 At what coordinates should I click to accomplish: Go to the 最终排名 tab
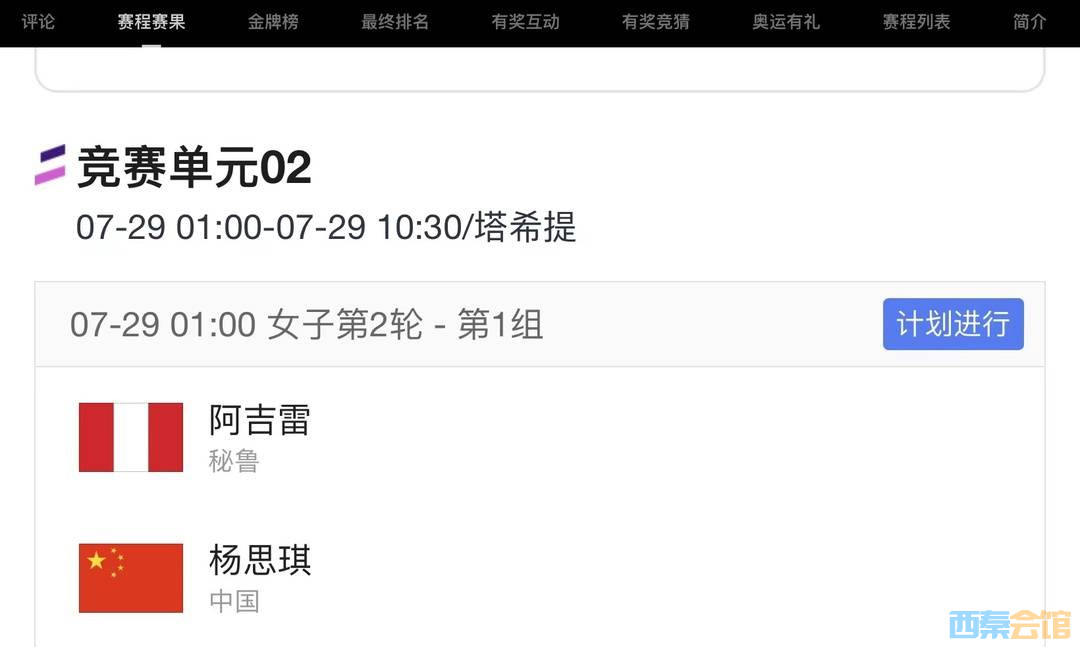pyautogui.click(x=395, y=21)
